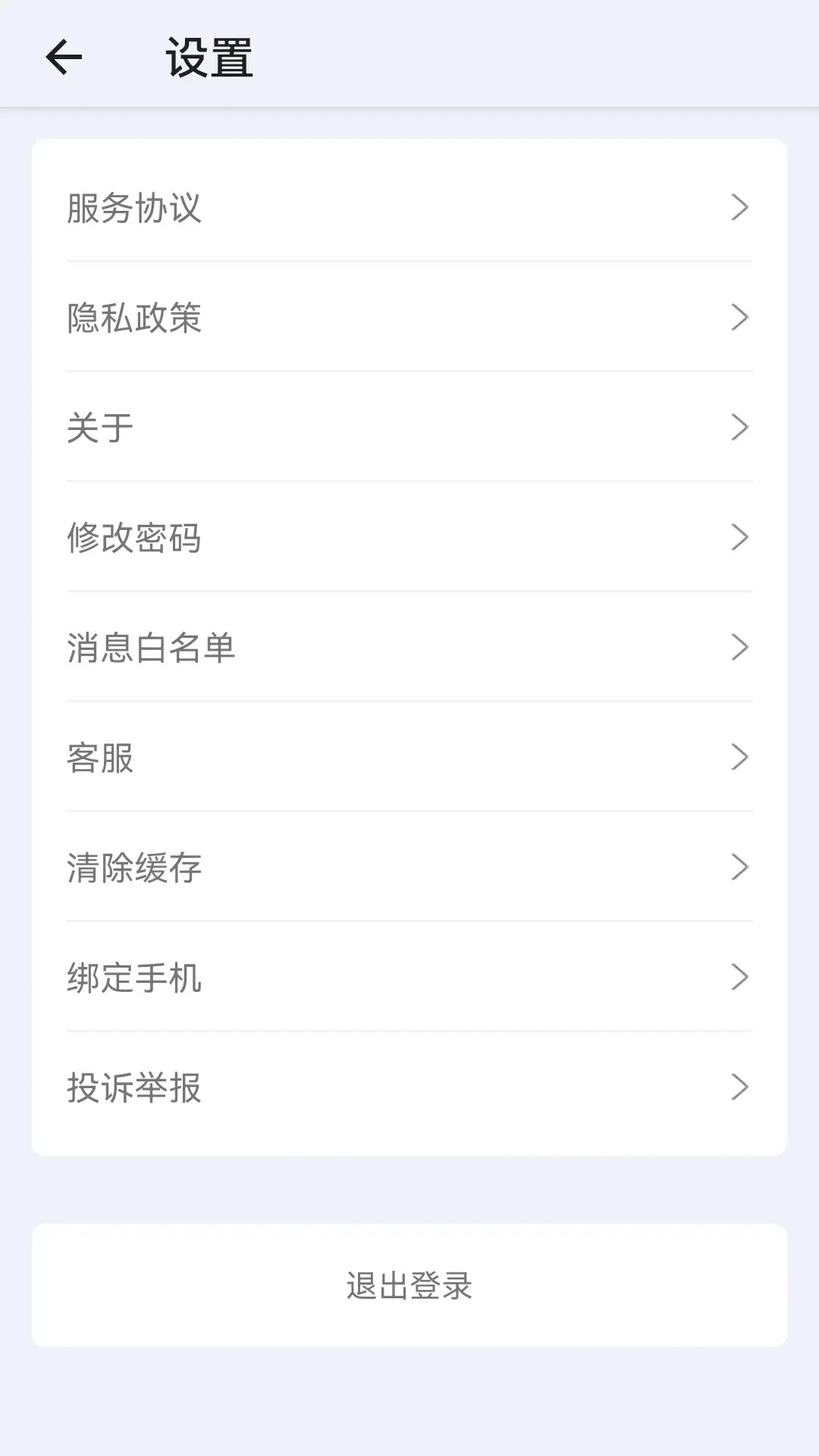819x1456 pixels.
Task: Click the arrow next to 绑定手机
Action: point(740,977)
